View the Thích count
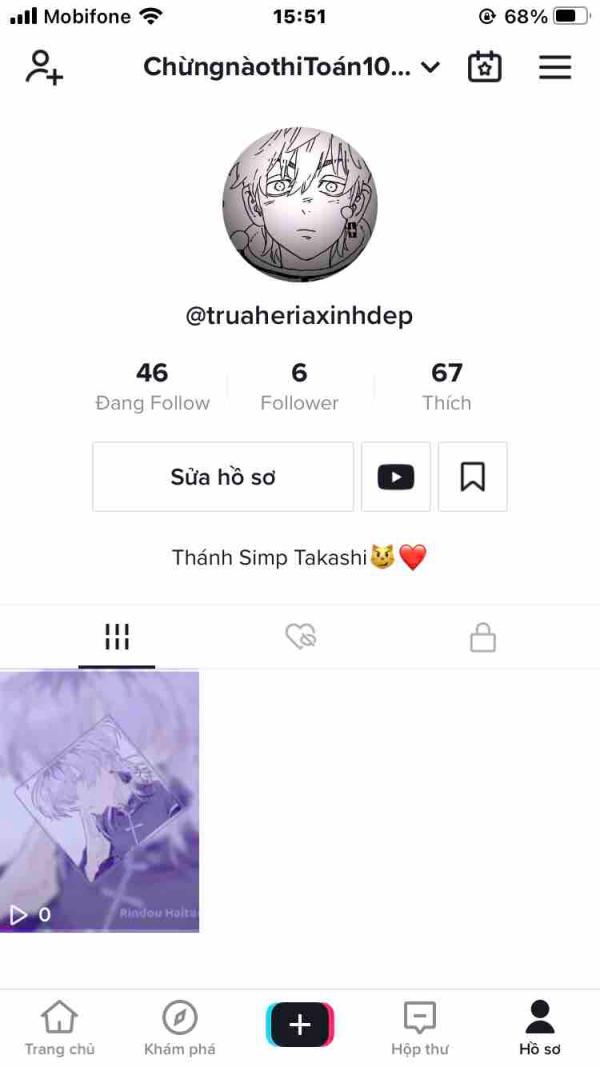The height and width of the screenshot is (1067, 600). 446,386
